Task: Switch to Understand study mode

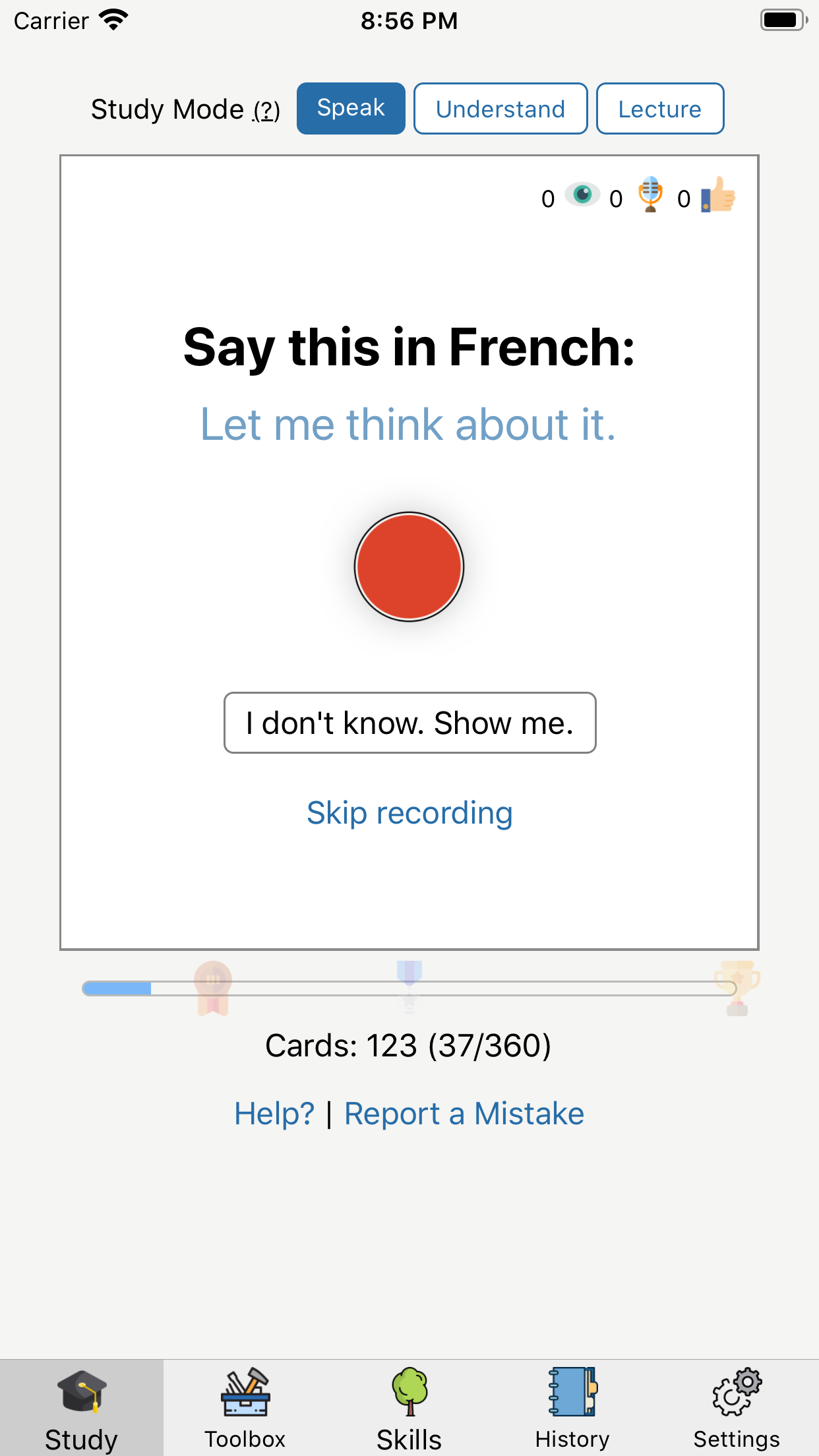Action: pos(501,109)
